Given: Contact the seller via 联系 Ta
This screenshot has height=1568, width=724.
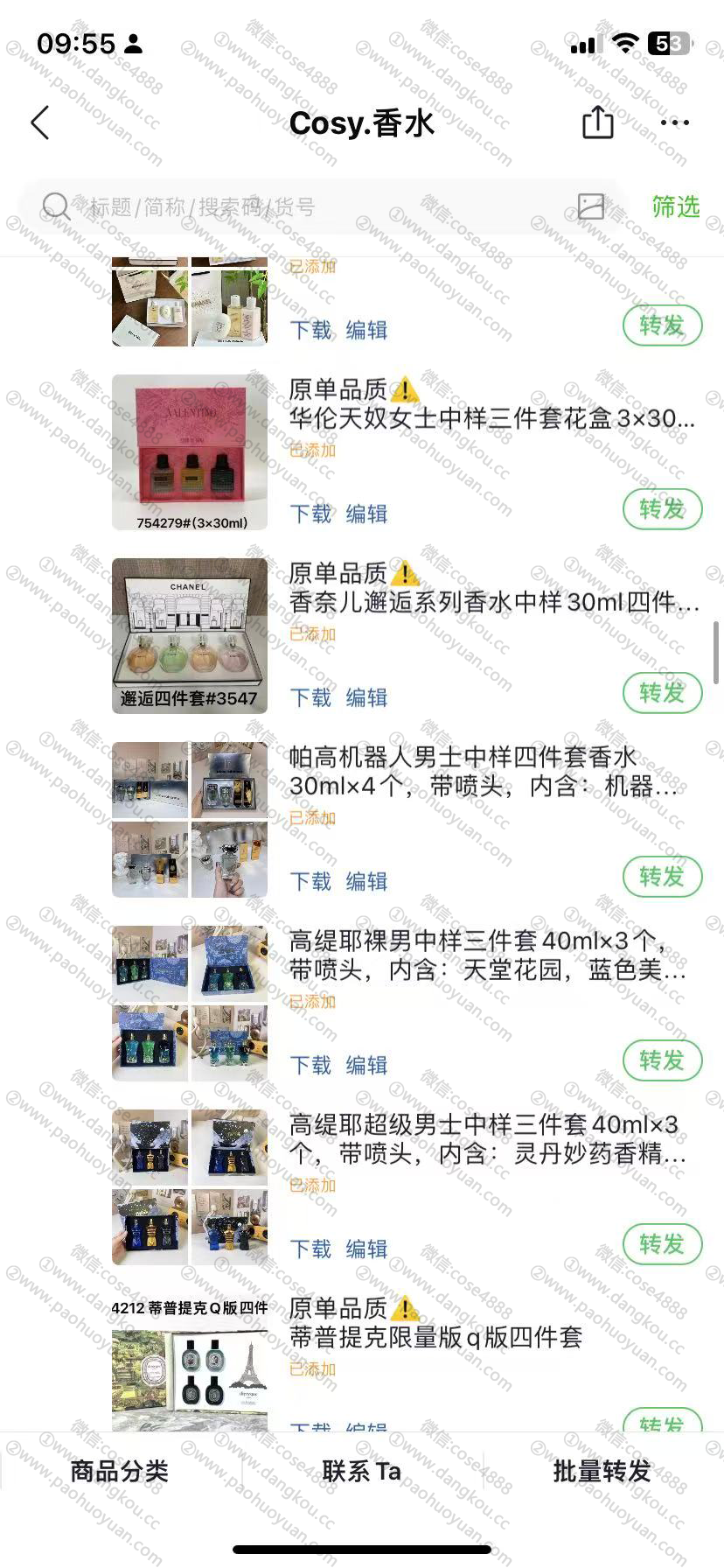Looking at the screenshot, I should point(361,1471).
